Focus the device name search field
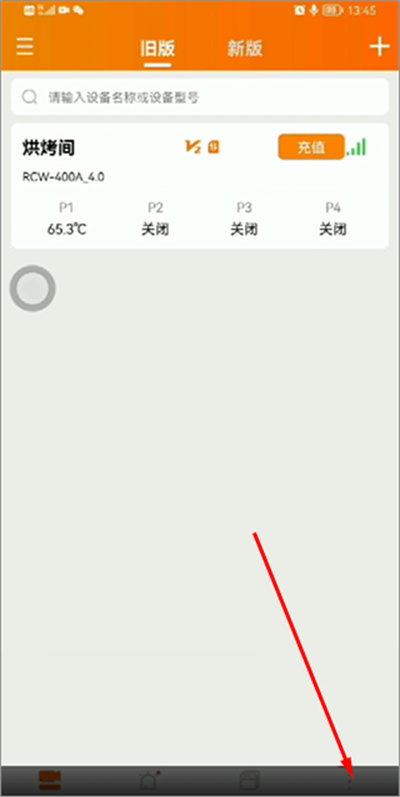The image size is (400, 797). pyautogui.click(x=200, y=97)
